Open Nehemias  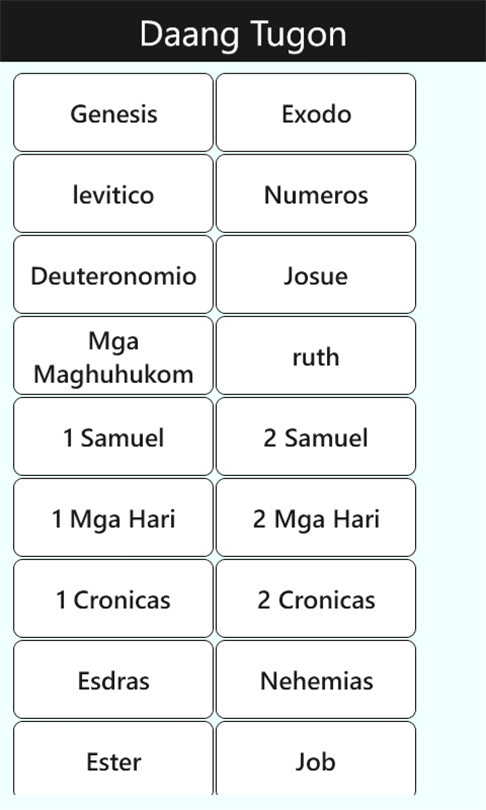316,680
